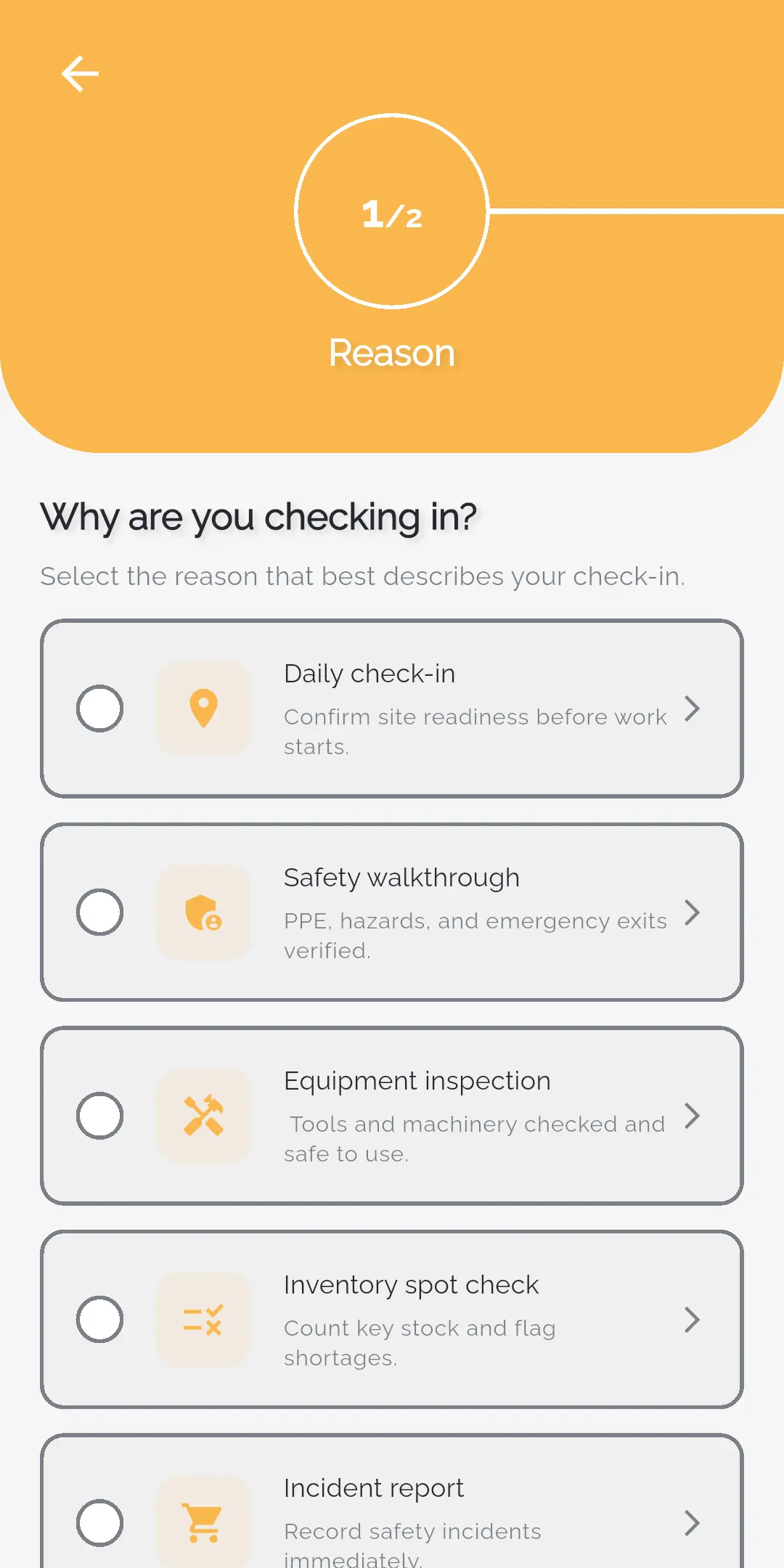Viewport: 784px width, 1568px height.
Task: Expand the Incident report chevron
Action: [x=693, y=1524]
